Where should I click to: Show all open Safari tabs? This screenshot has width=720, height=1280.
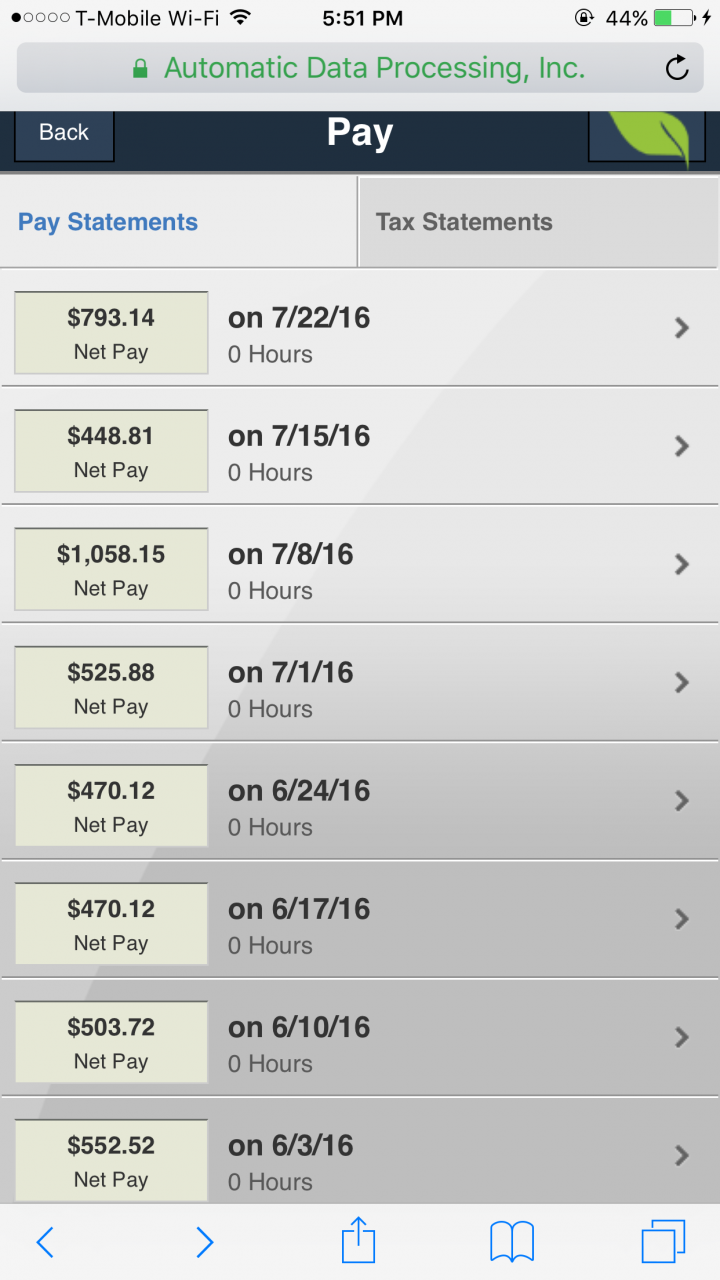coord(663,1242)
